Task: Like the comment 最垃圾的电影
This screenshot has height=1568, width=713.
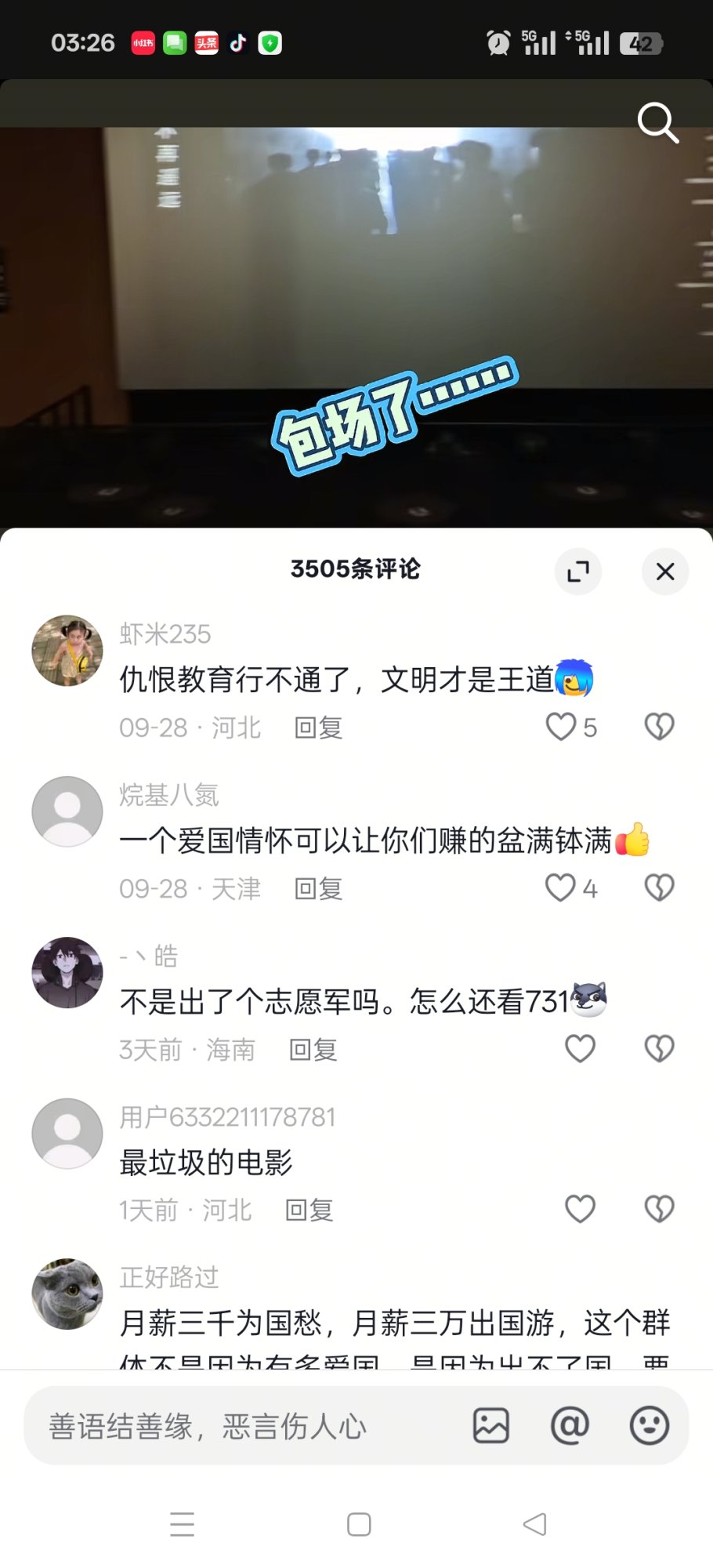Action: 580,1210
